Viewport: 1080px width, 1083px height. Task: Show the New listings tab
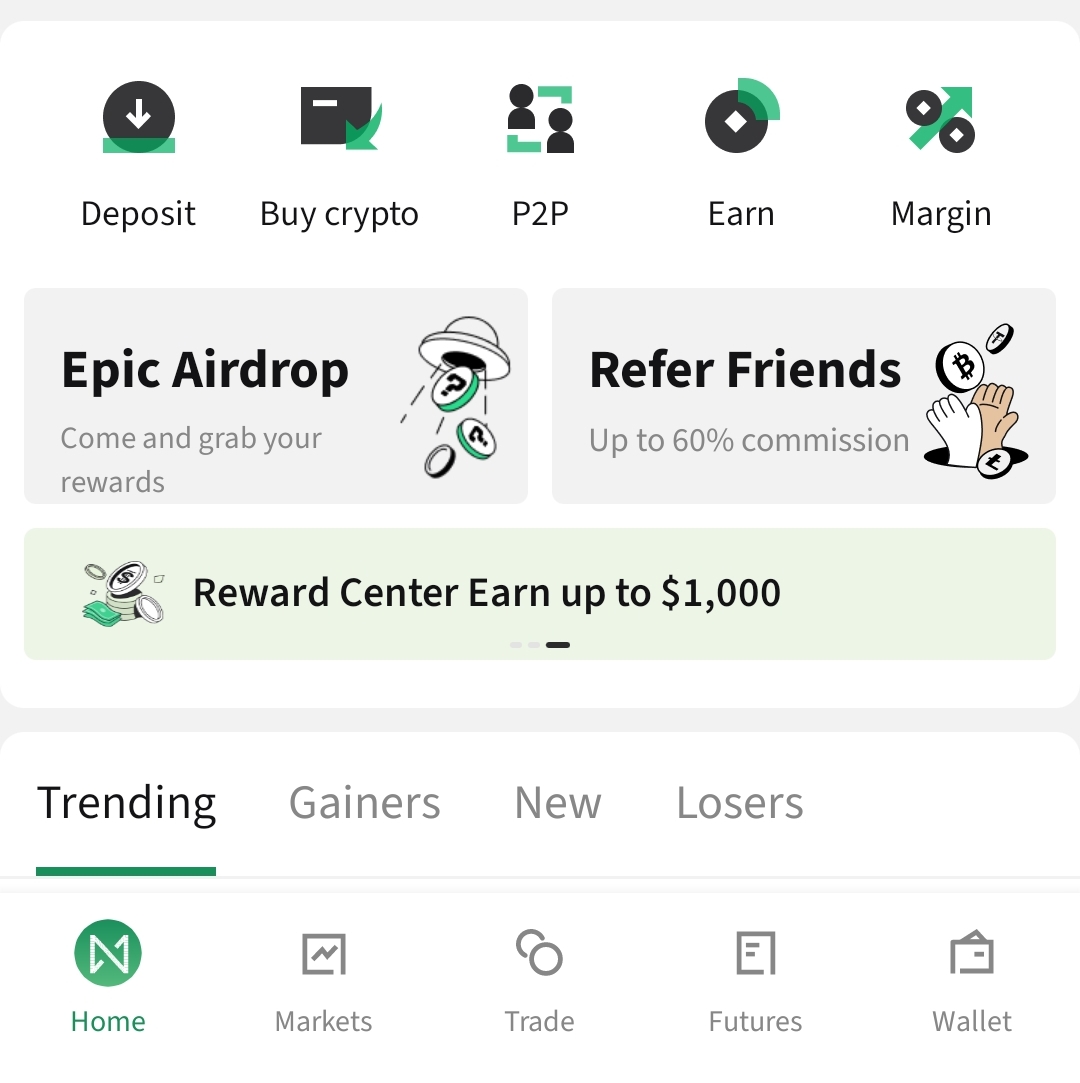(557, 803)
